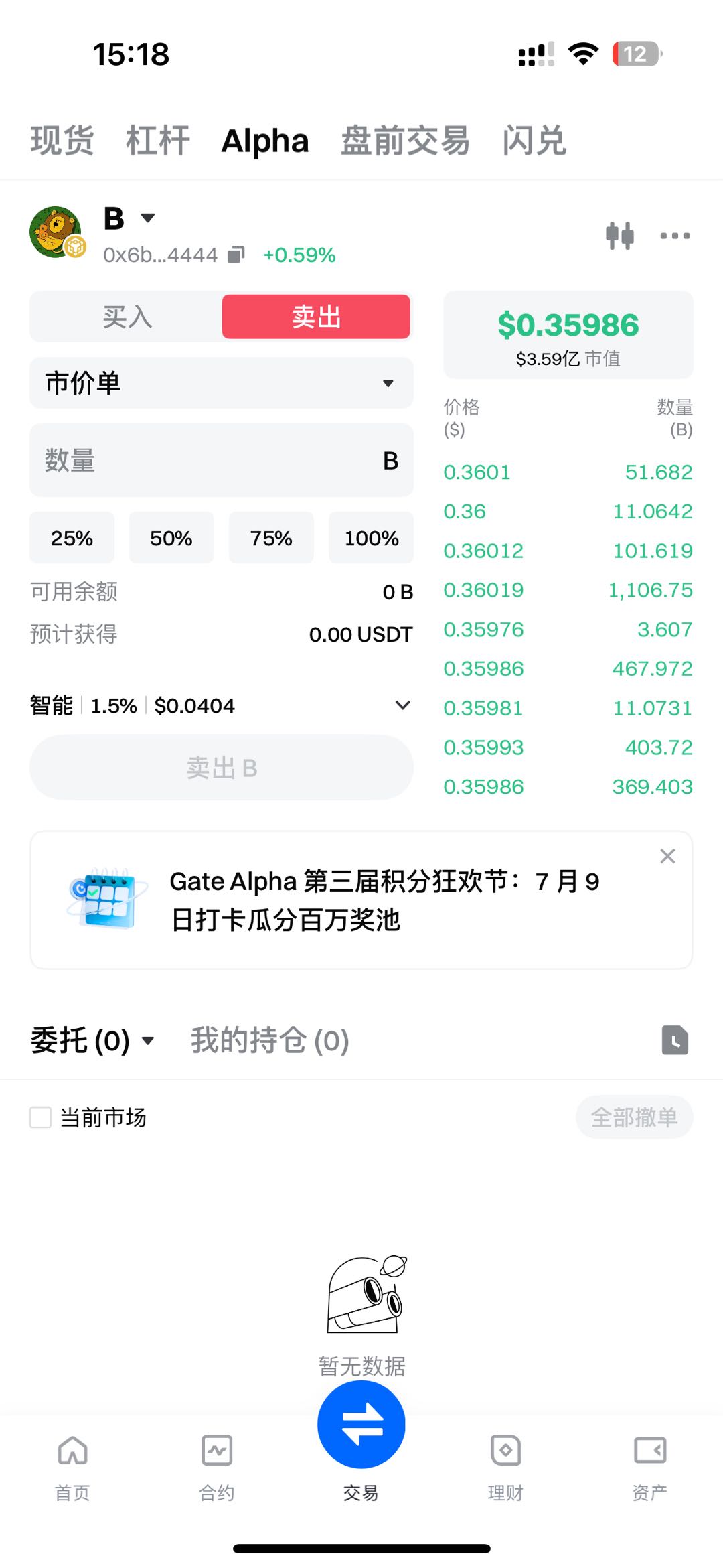This screenshot has height=1568, width=723.
Task: Choose the 25% amount chip
Action: coord(72,538)
